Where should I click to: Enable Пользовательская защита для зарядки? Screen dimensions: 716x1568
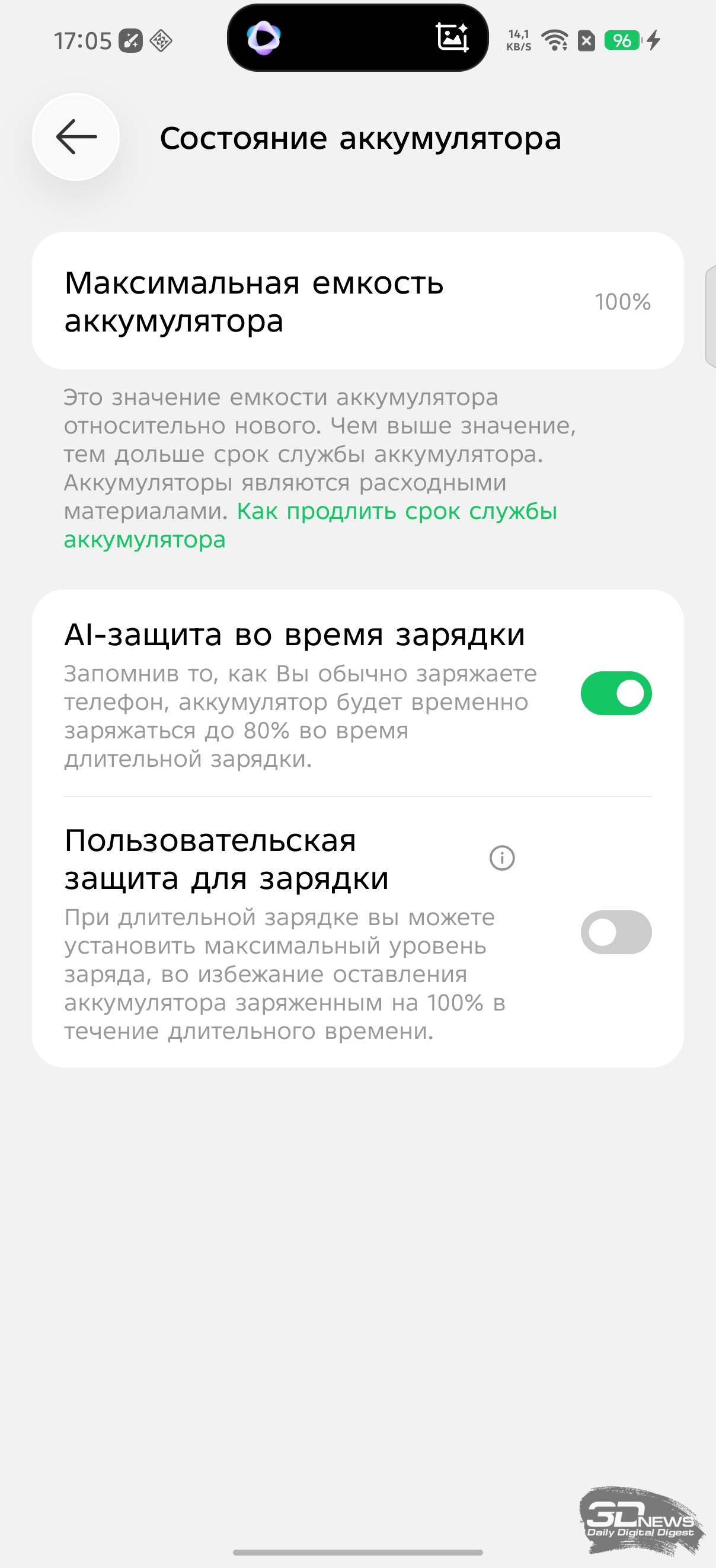pos(616,932)
